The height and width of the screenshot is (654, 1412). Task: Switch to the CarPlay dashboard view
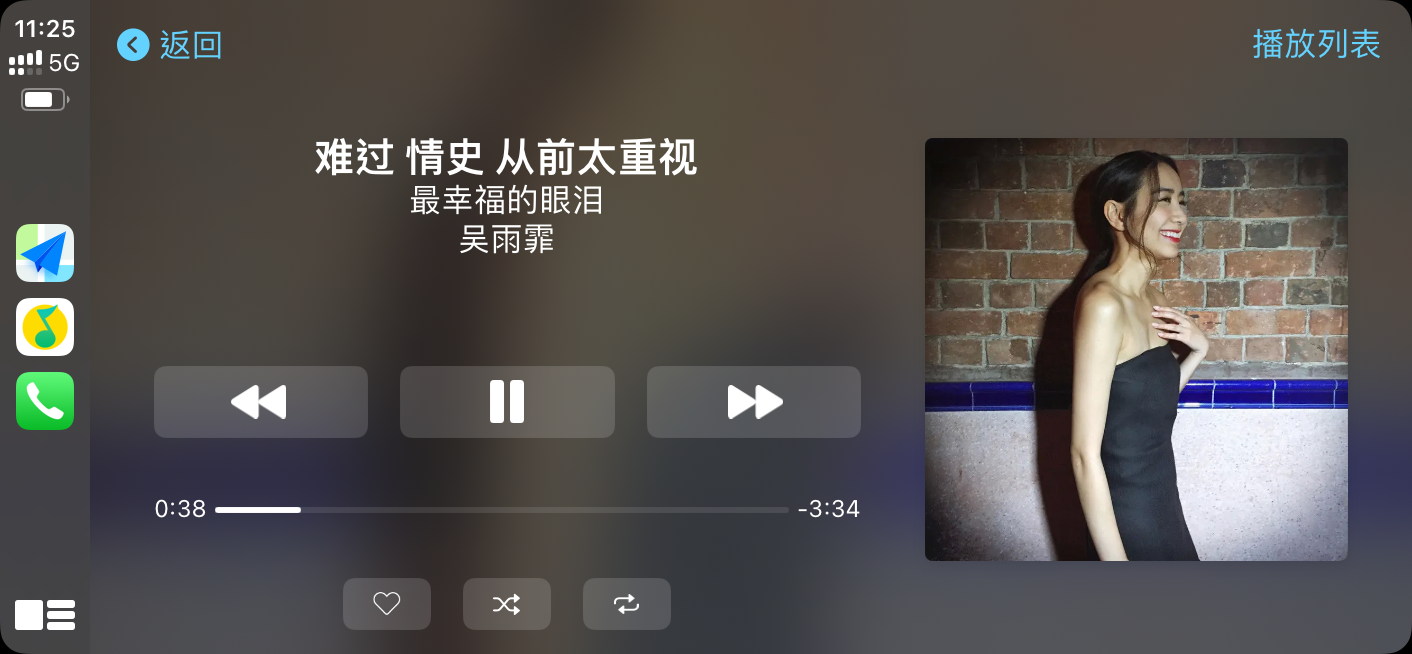(x=45, y=614)
